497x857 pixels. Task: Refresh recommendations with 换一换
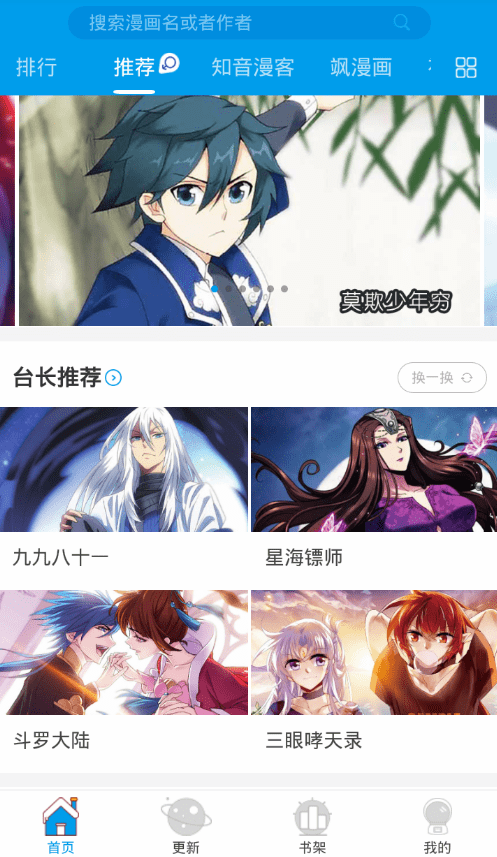[x=442, y=378]
